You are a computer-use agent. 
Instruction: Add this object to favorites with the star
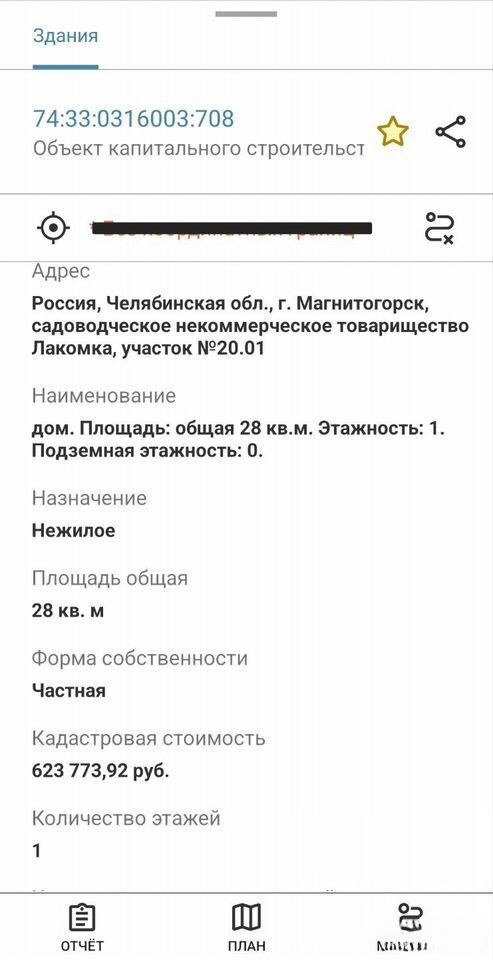[x=392, y=132]
